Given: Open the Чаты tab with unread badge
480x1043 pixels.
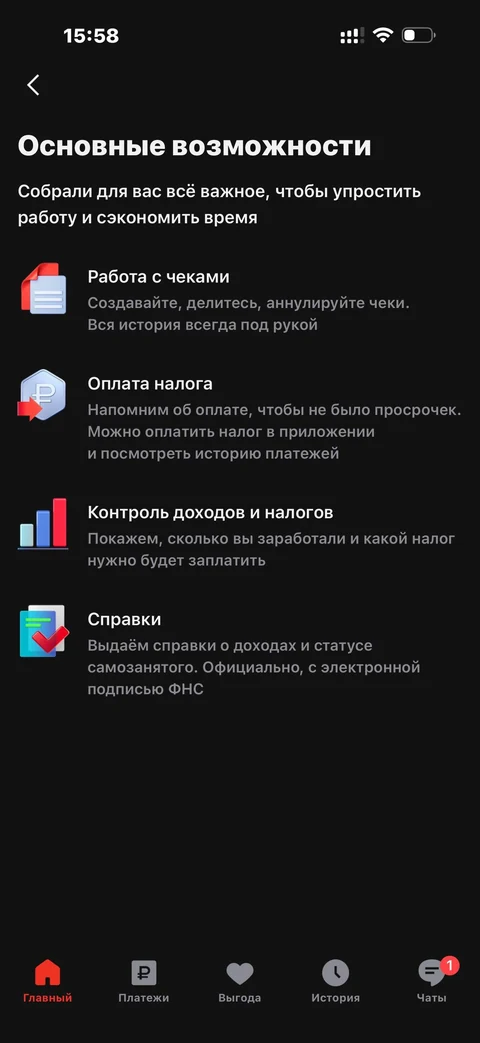Looking at the screenshot, I should point(432,981).
